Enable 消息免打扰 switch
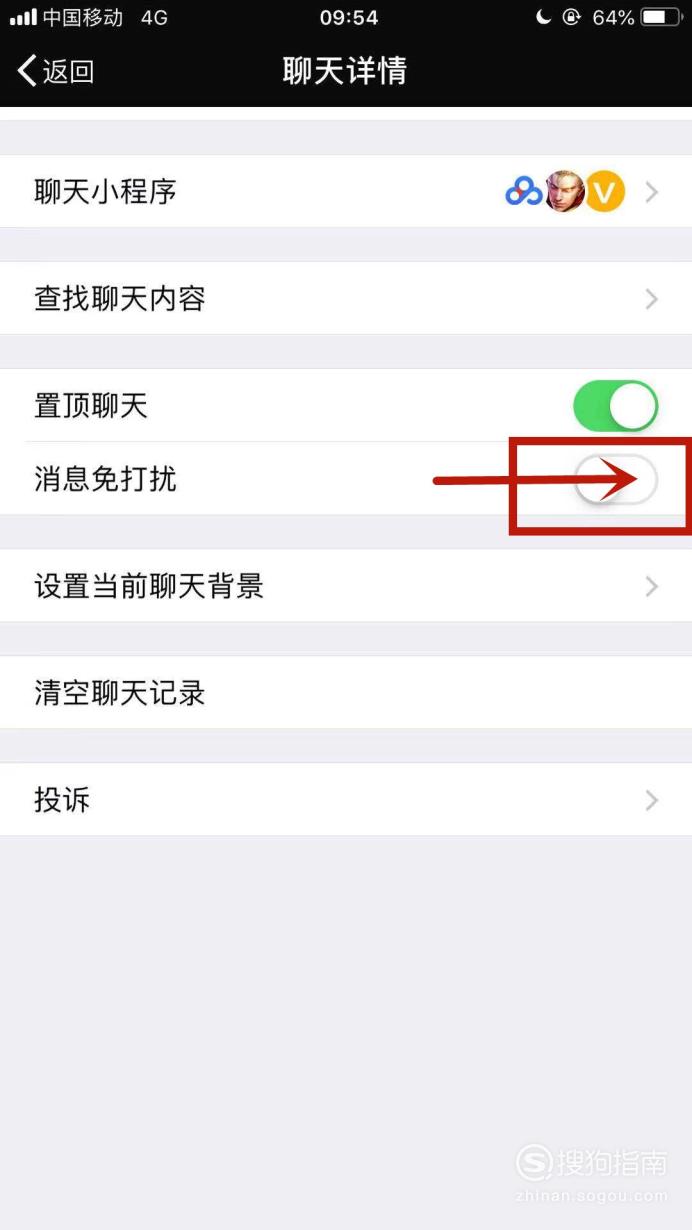This screenshot has height=1230, width=692. [x=615, y=480]
